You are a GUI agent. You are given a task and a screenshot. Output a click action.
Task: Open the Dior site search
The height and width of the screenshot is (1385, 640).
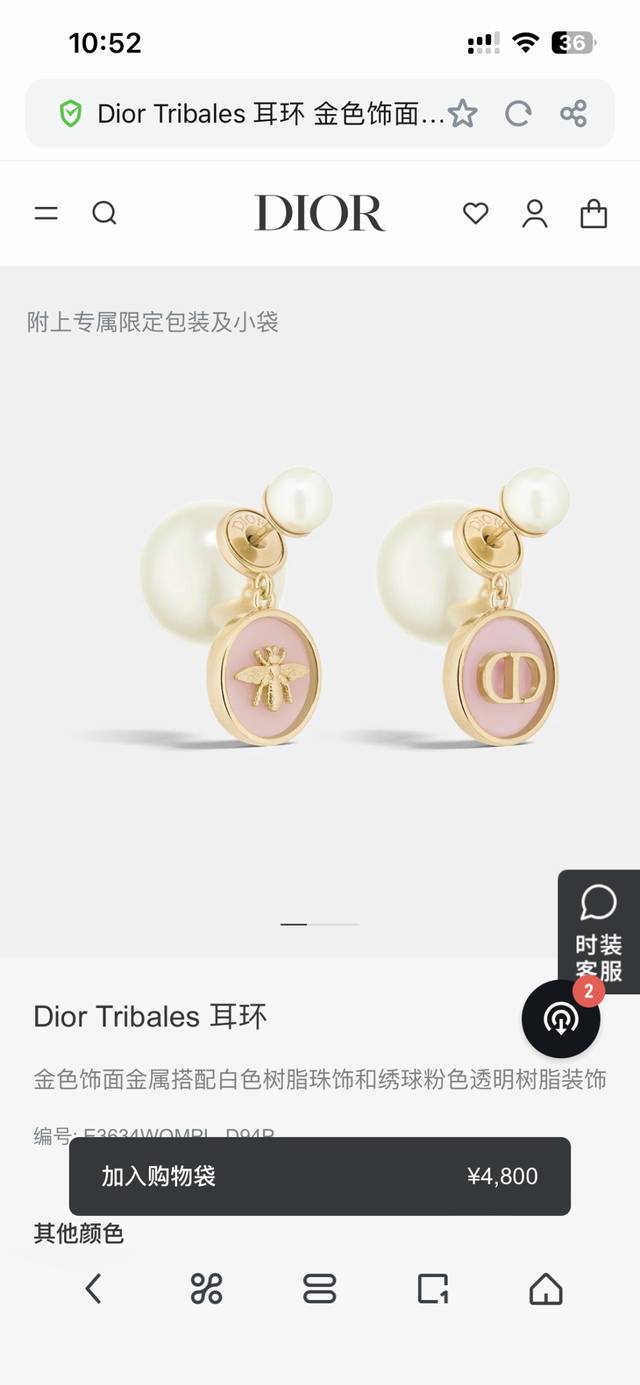(x=104, y=213)
